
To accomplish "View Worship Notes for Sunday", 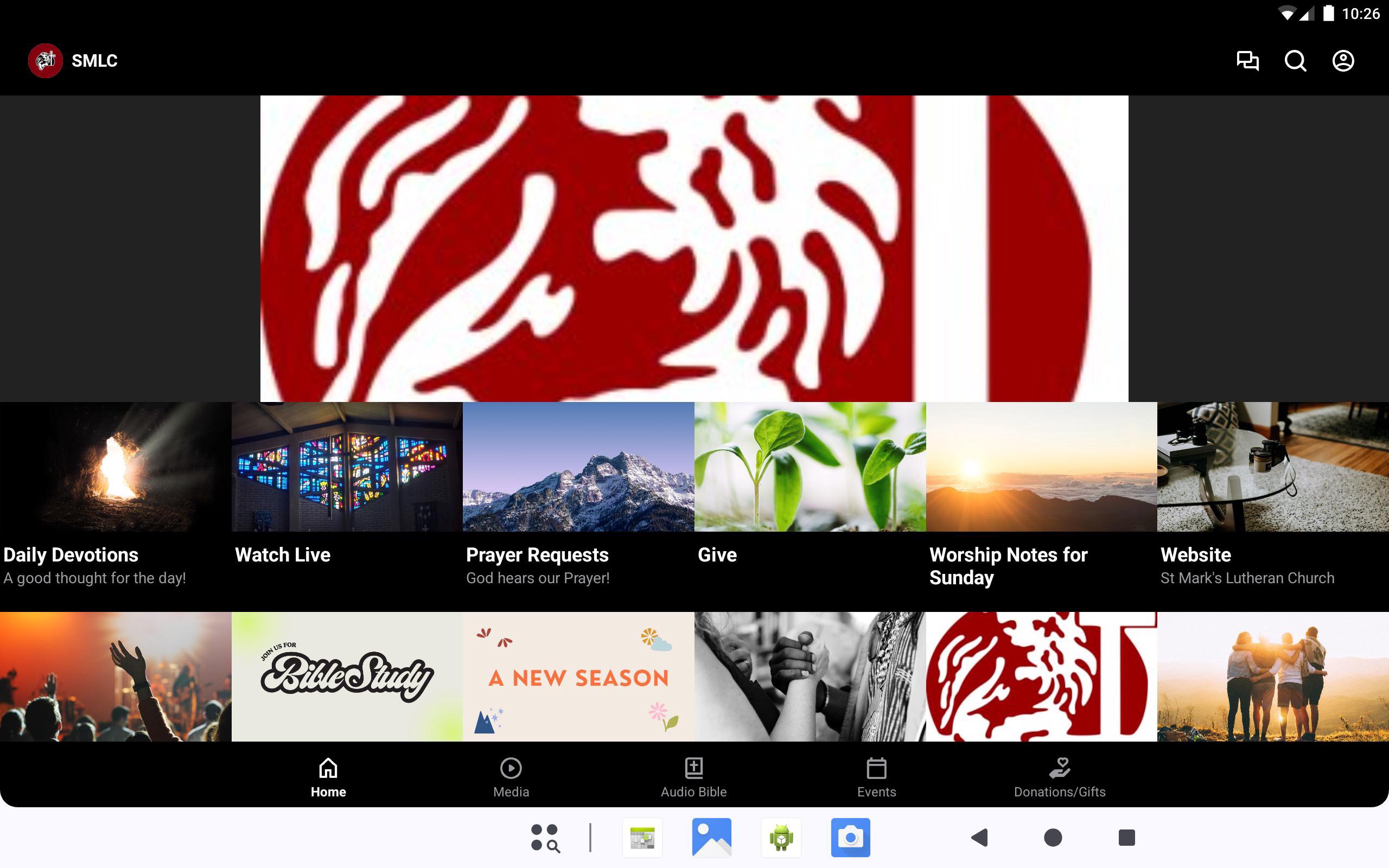I will click(x=1041, y=494).
